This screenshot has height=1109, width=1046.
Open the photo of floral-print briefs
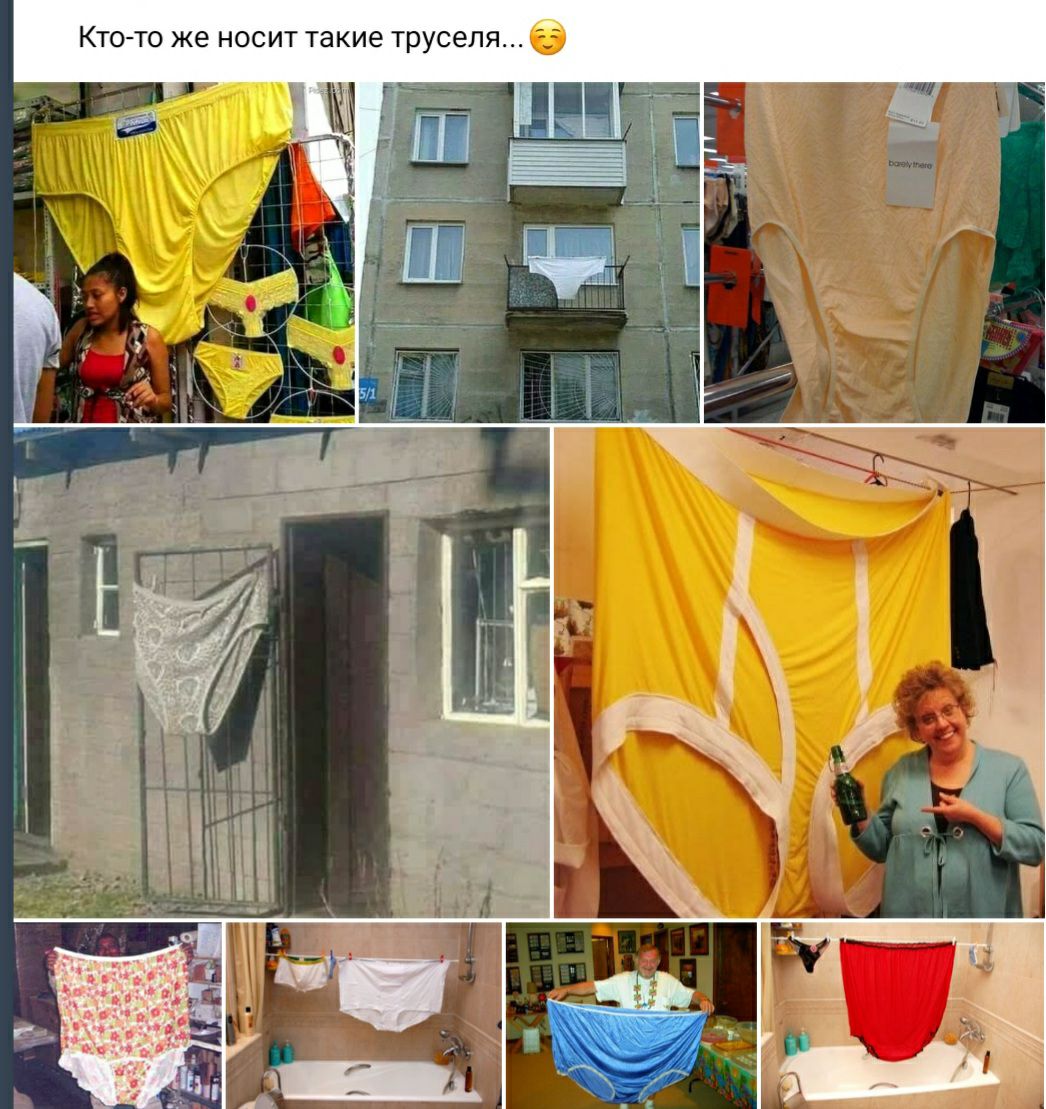(x=118, y=1014)
